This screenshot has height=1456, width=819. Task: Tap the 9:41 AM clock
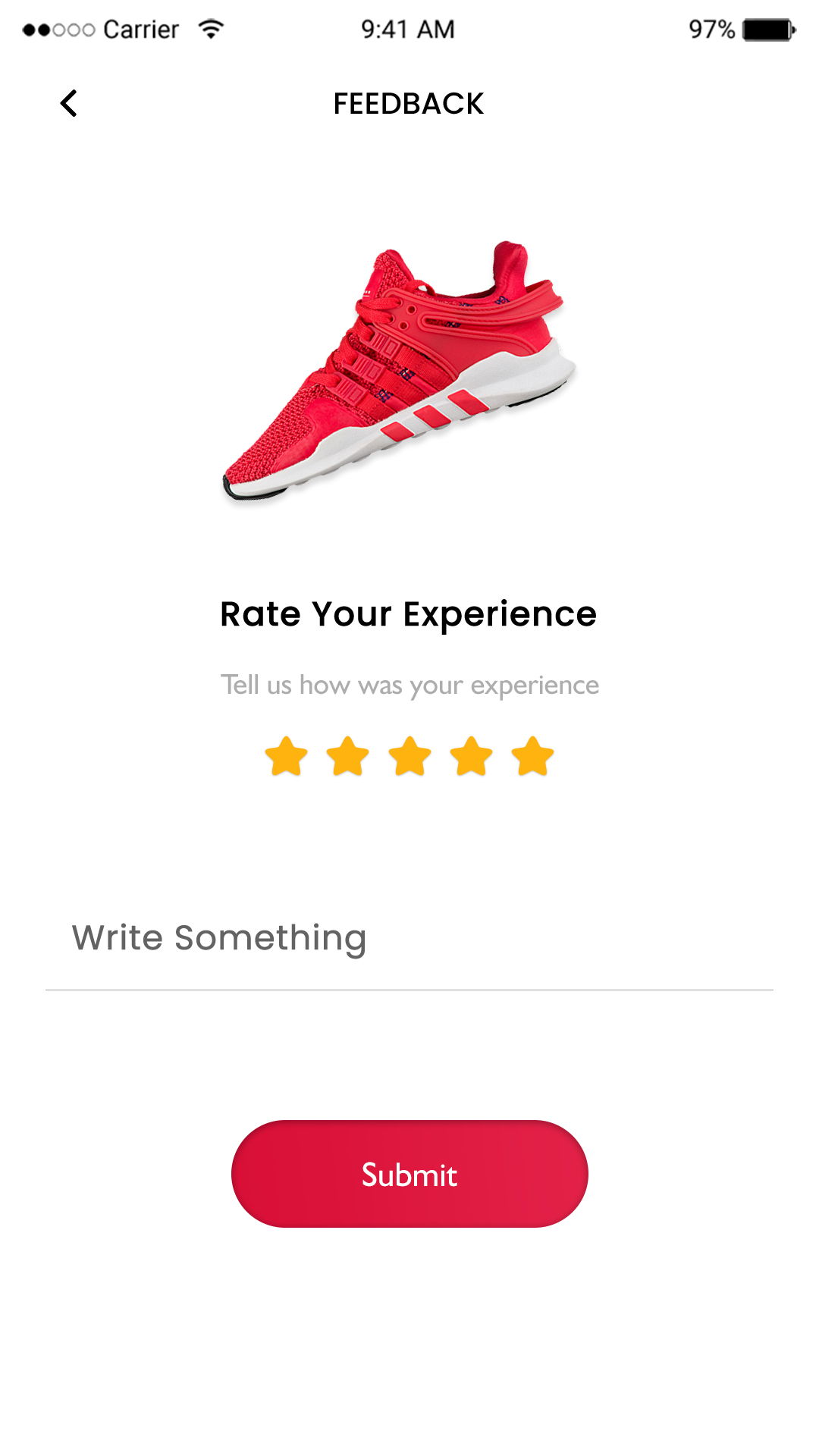click(407, 29)
